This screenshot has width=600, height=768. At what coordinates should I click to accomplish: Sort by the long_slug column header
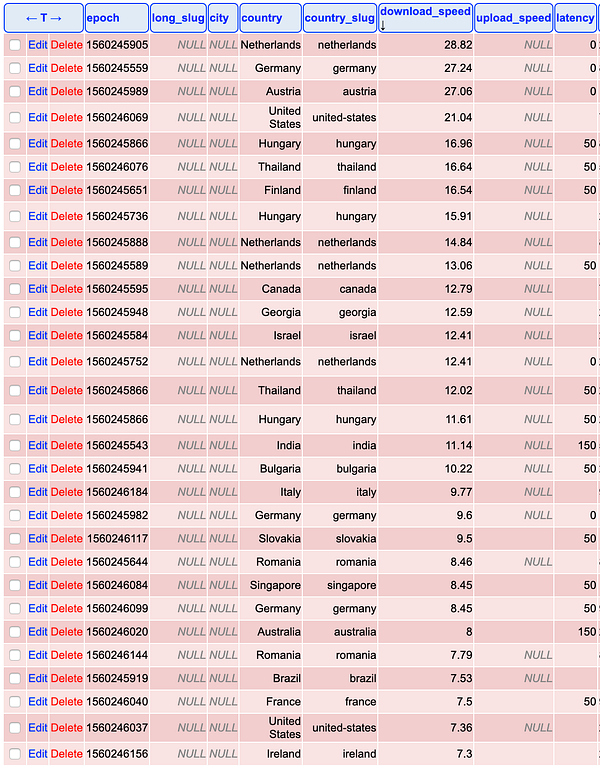[178, 18]
